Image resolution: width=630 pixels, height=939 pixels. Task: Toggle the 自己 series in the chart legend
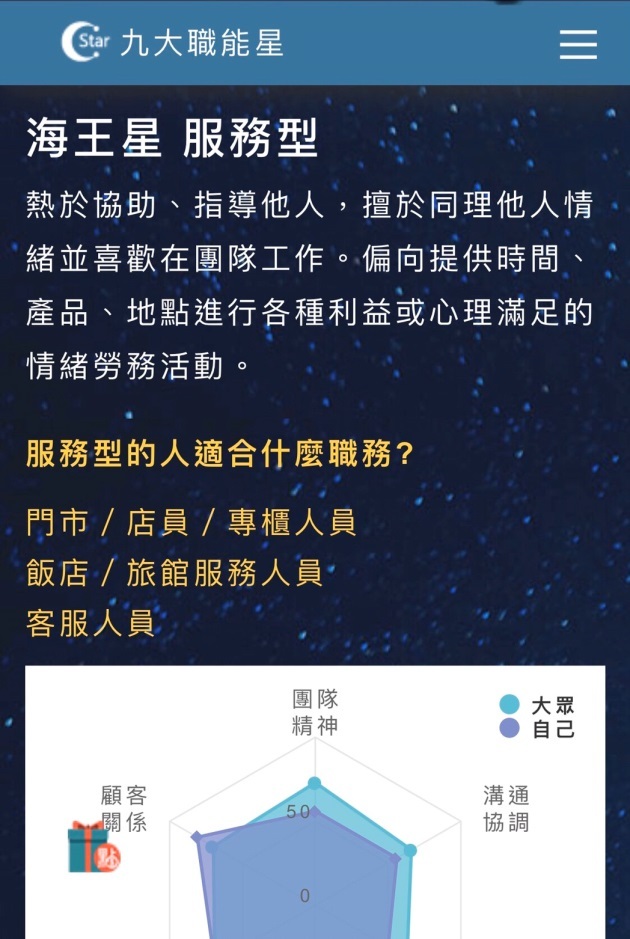tap(537, 729)
